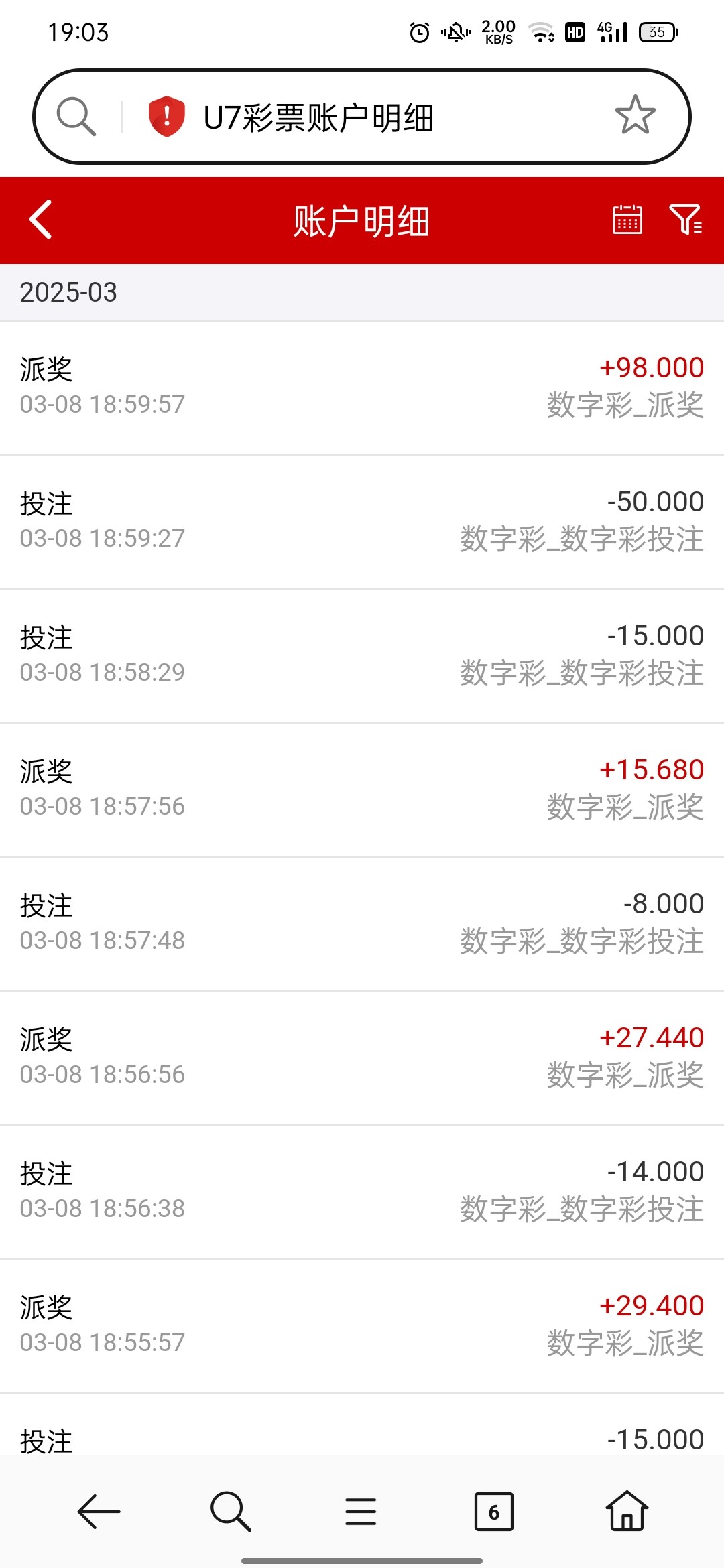Tap the browser address bar search icon
Image resolution: width=724 pixels, height=1568 pixels.
pyautogui.click(x=76, y=117)
